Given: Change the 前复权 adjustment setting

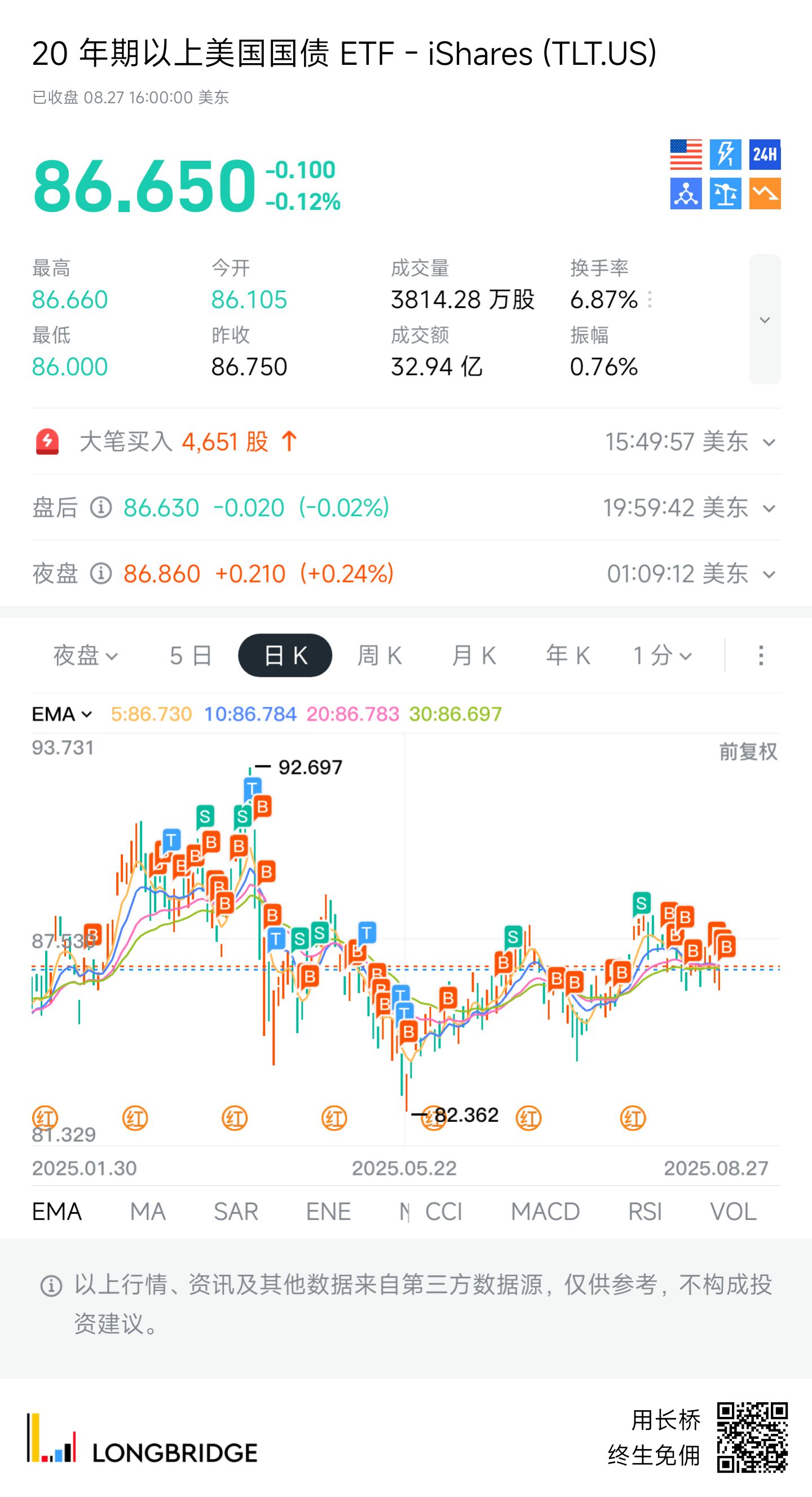Looking at the screenshot, I should [x=748, y=752].
